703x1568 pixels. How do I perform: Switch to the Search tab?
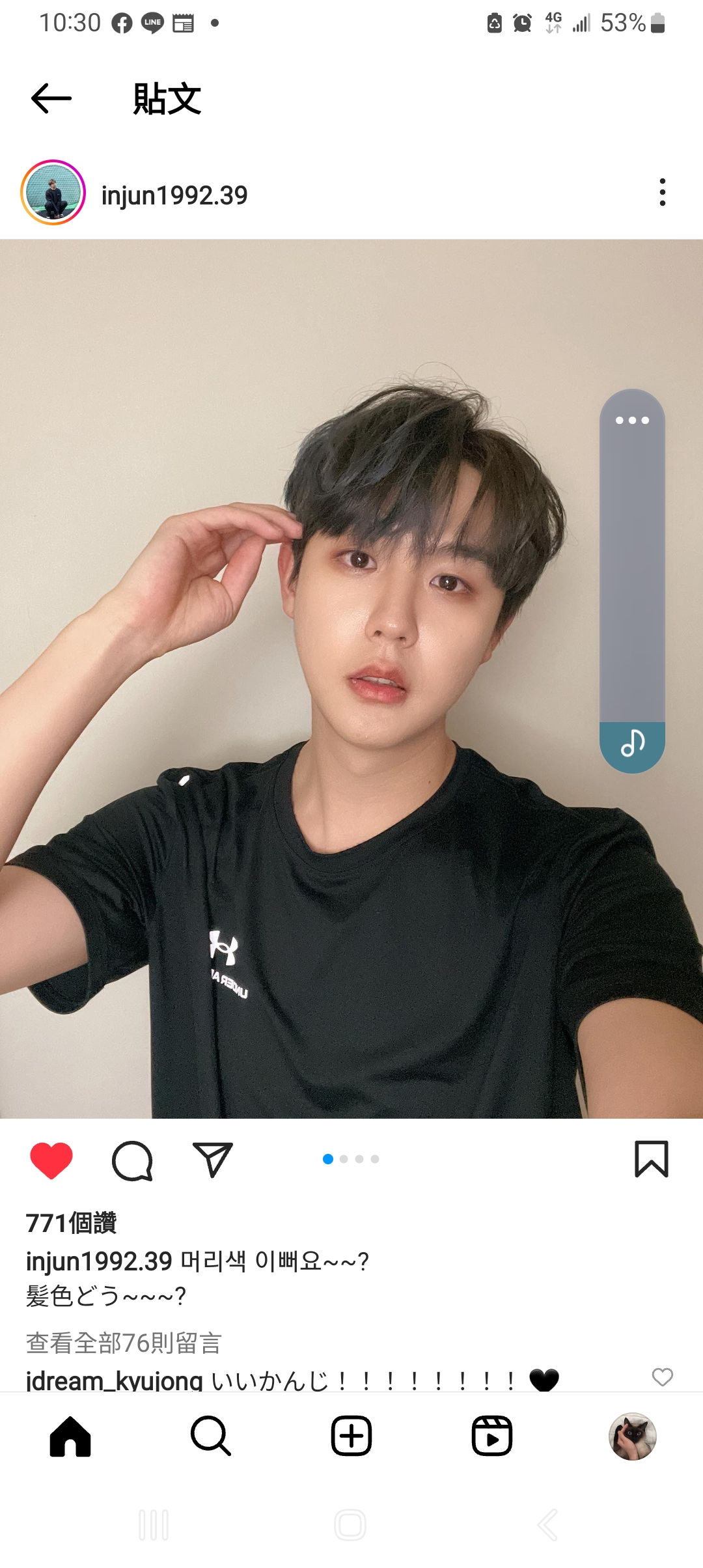(x=211, y=1436)
